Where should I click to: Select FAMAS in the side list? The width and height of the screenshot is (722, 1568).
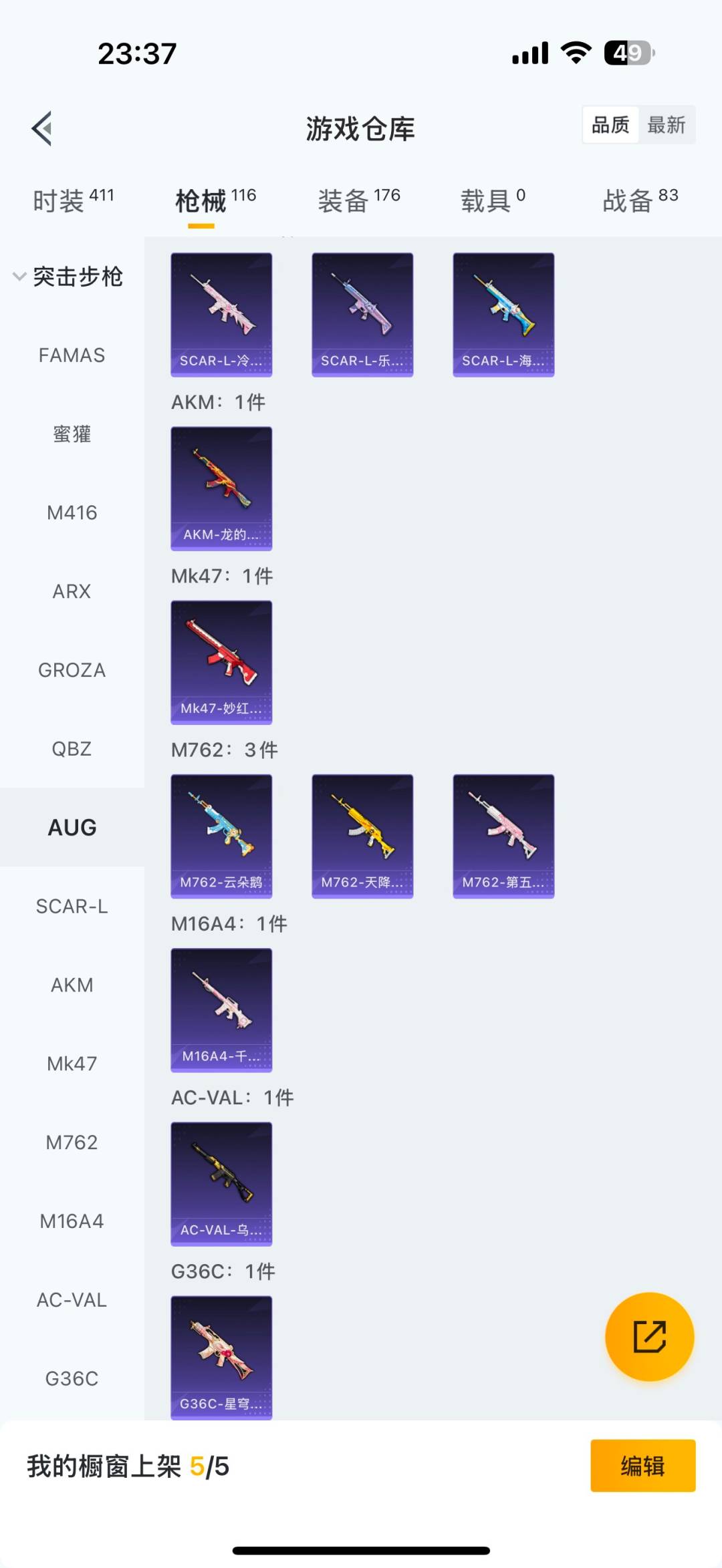pyautogui.click(x=72, y=355)
